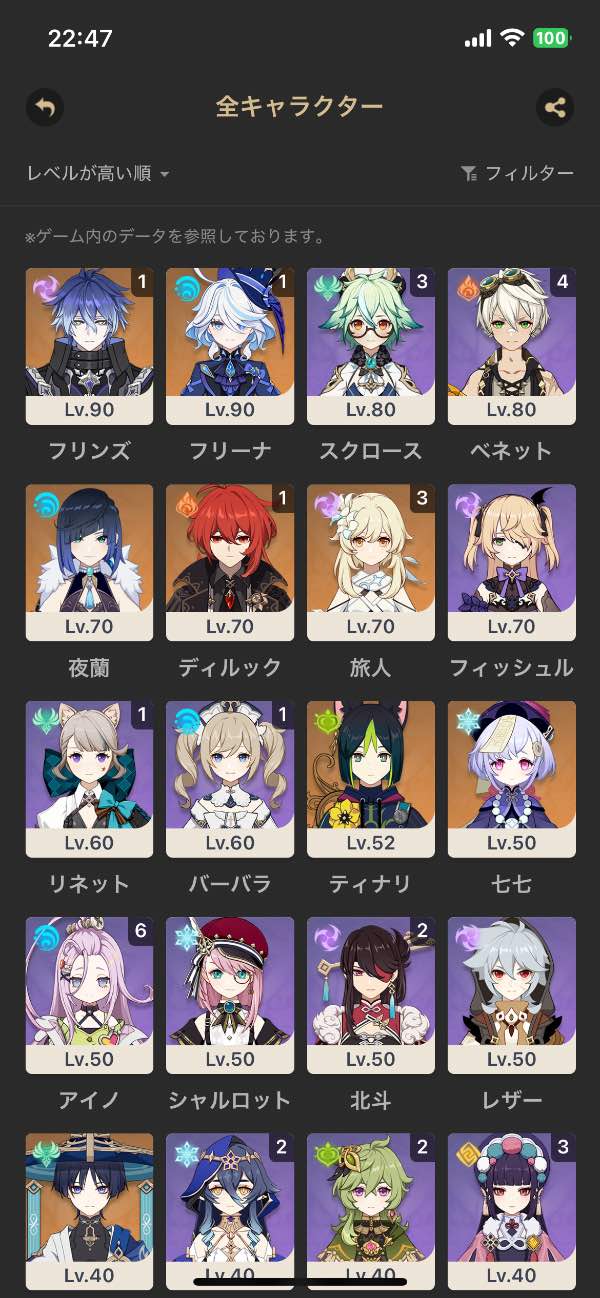
Task: Select the レザー character card
Action: pos(512,994)
